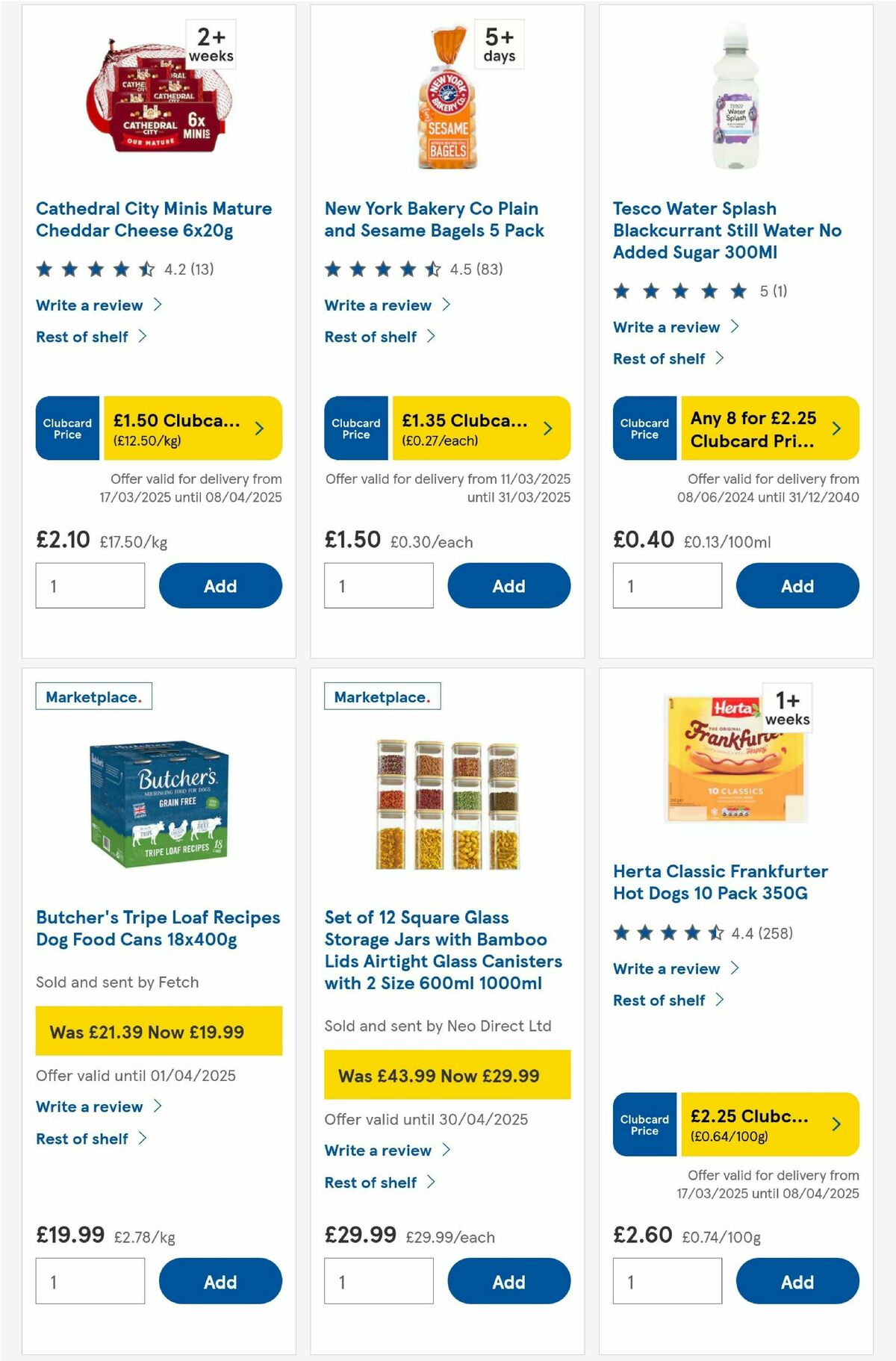This screenshot has width=896, height=1361.
Task: Open New York Bakery Bagels product page
Action: [x=434, y=219]
